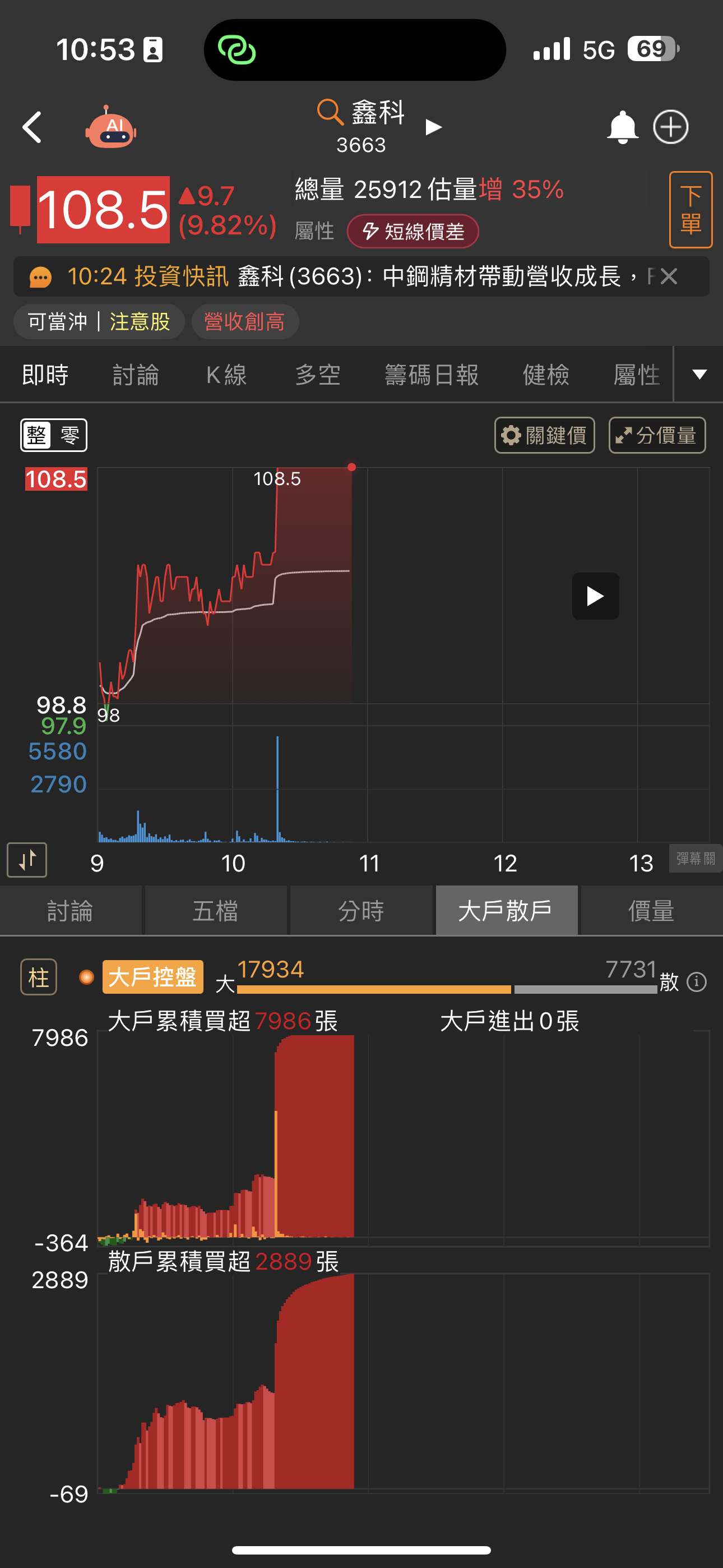The image size is (723, 1568).
Task: Open the price alert bell
Action: pyautogui.click(x=622, y=127)
